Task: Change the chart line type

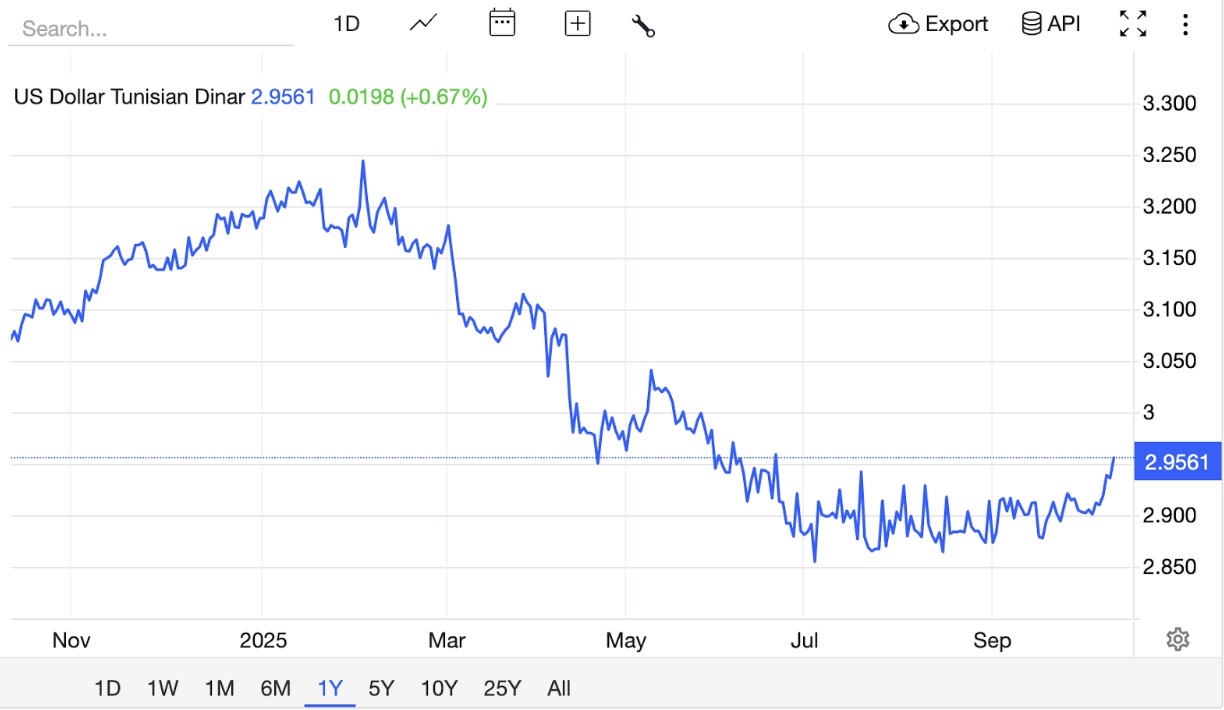Action: coord(424,24)
